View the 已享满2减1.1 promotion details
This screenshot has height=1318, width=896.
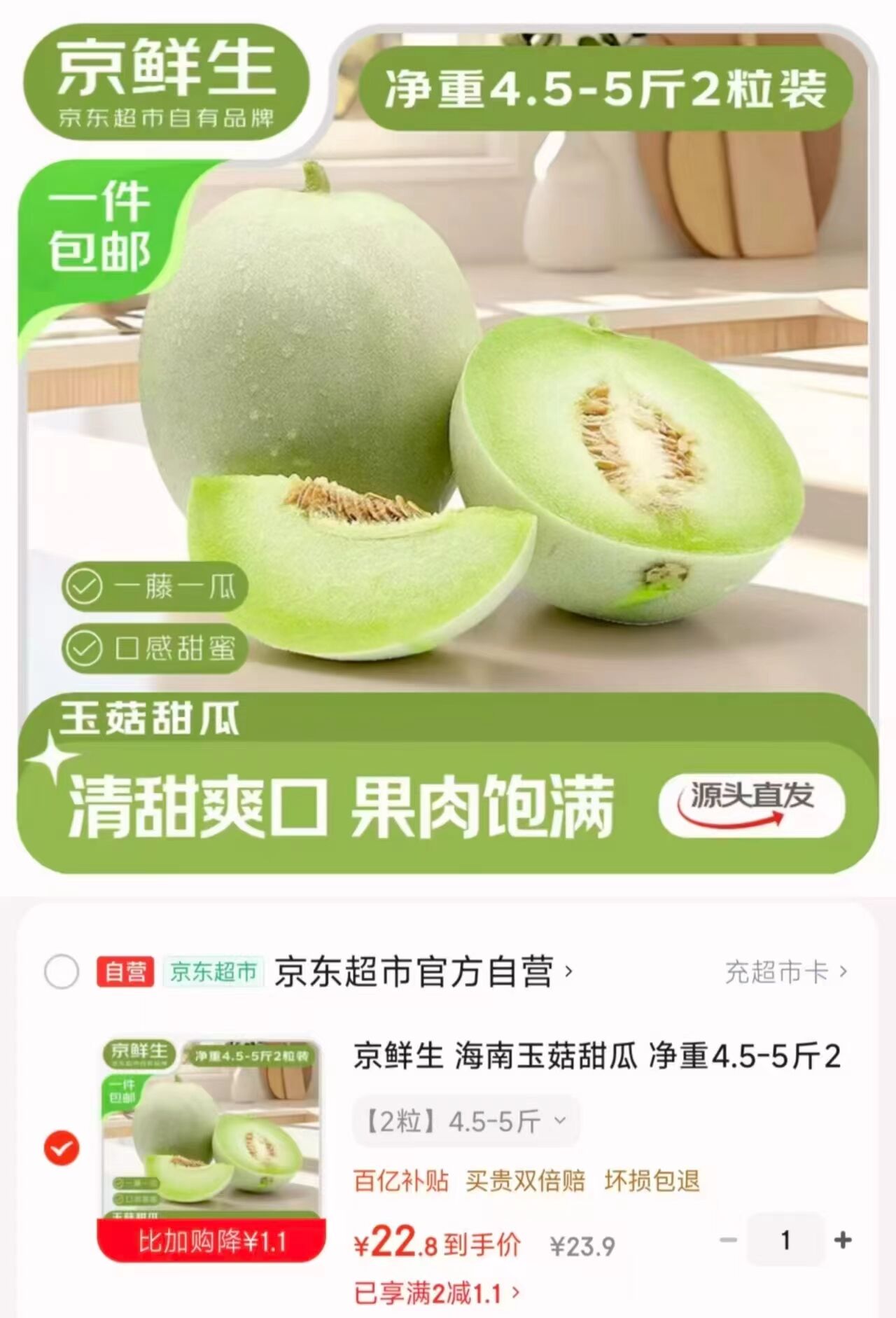pyautogui.click(x=436, y=1293)
